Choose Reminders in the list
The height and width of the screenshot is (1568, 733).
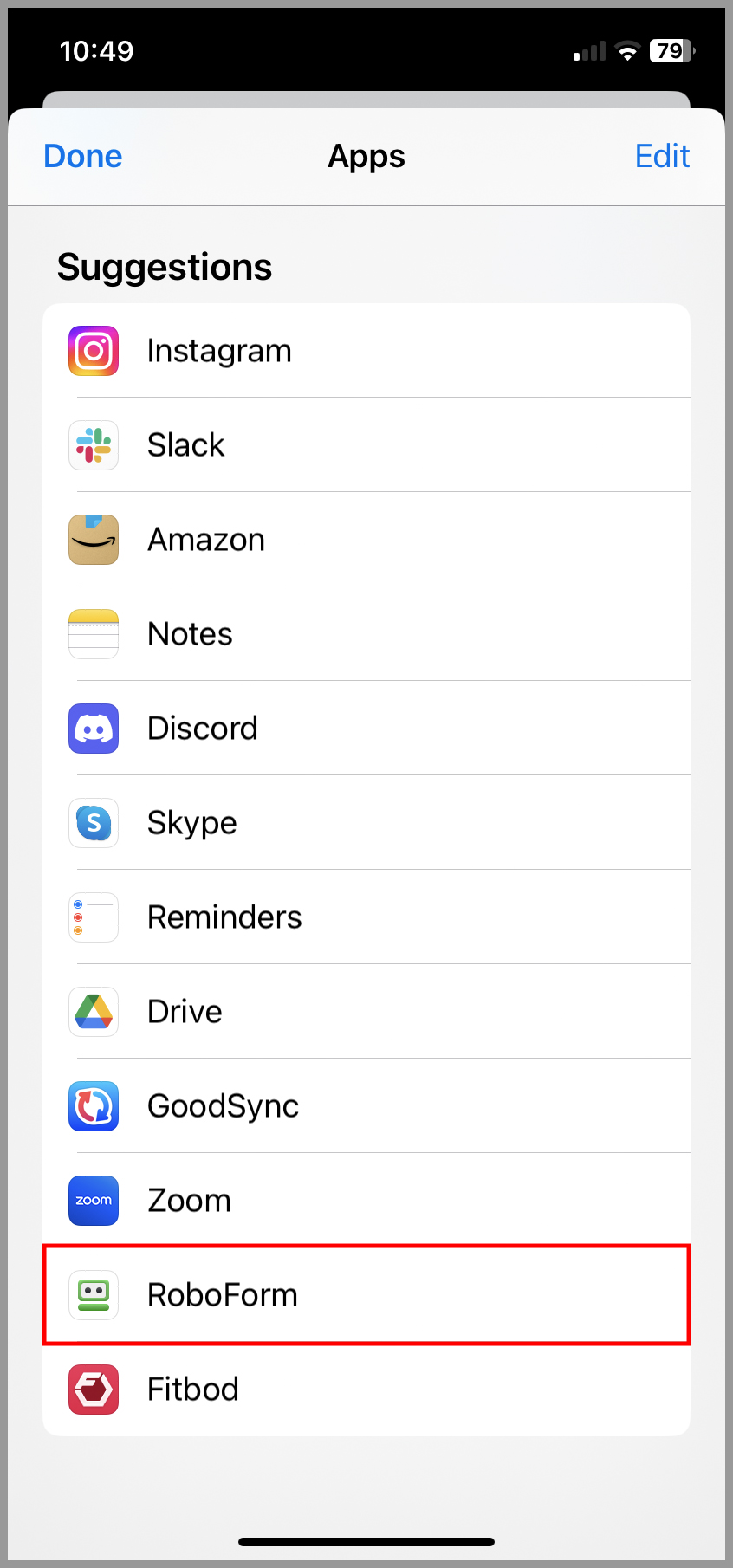coord(366,917)
